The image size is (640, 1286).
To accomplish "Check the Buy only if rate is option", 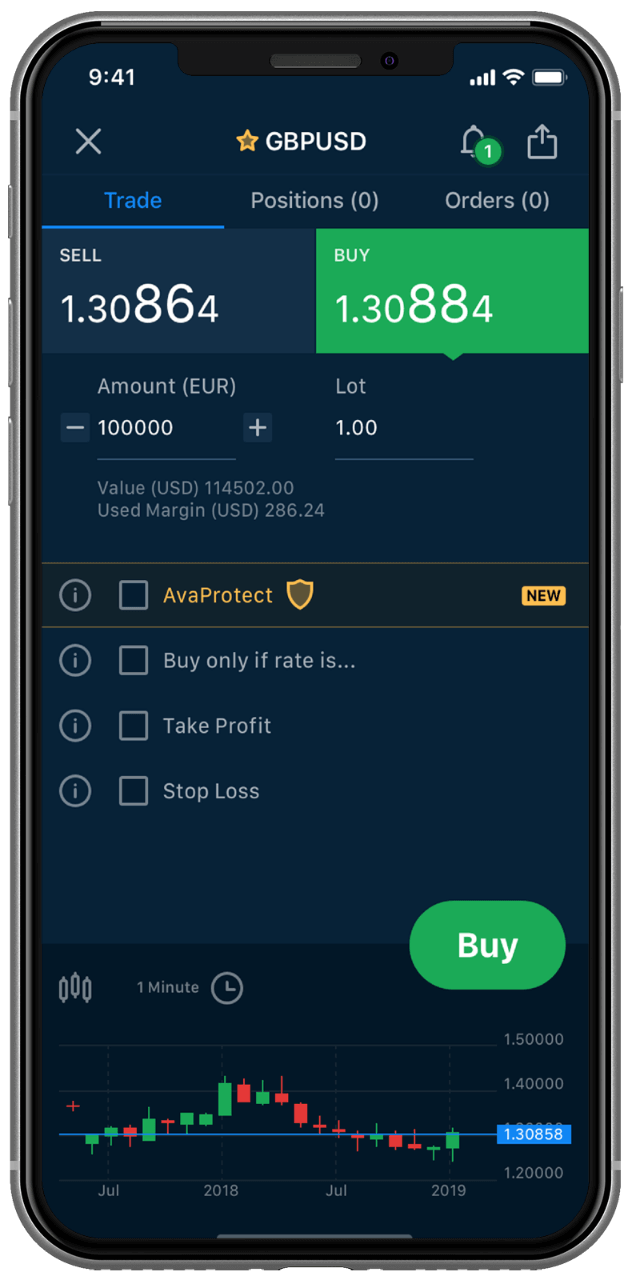I will [x=133, y=661].
